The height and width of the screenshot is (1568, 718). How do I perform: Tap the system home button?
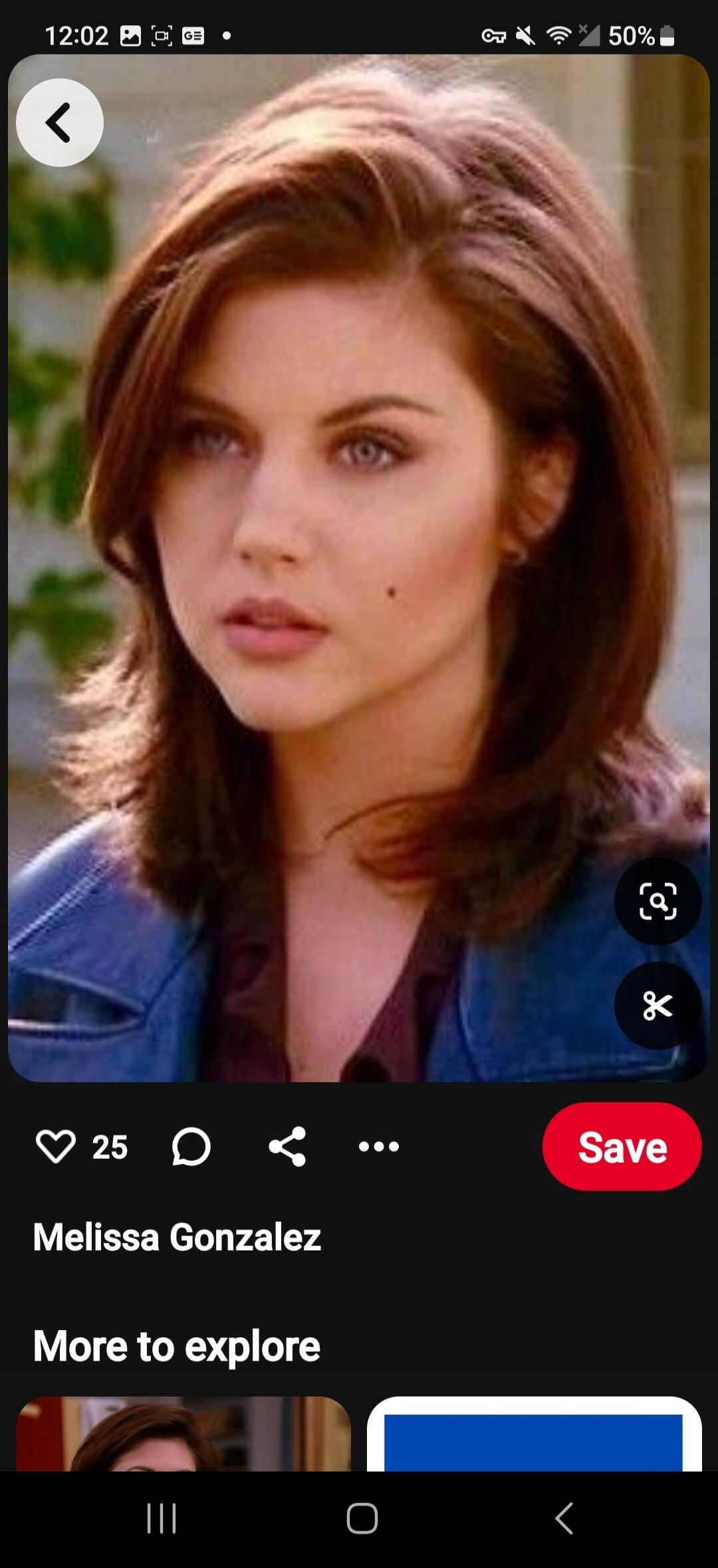[362, 1519]
